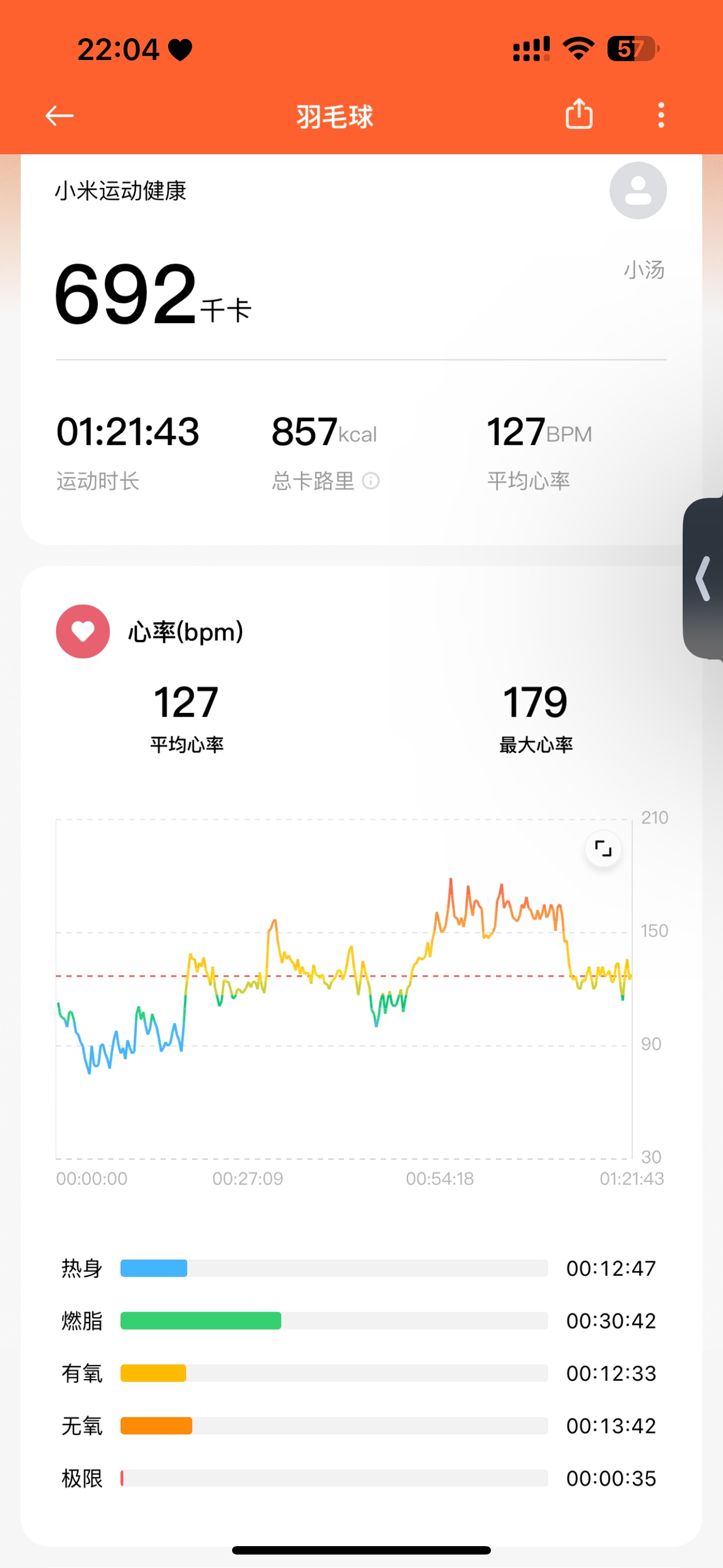The image size is (723, 1568).
Task: Tap the user avatar above 小汤
Action: 638,191
